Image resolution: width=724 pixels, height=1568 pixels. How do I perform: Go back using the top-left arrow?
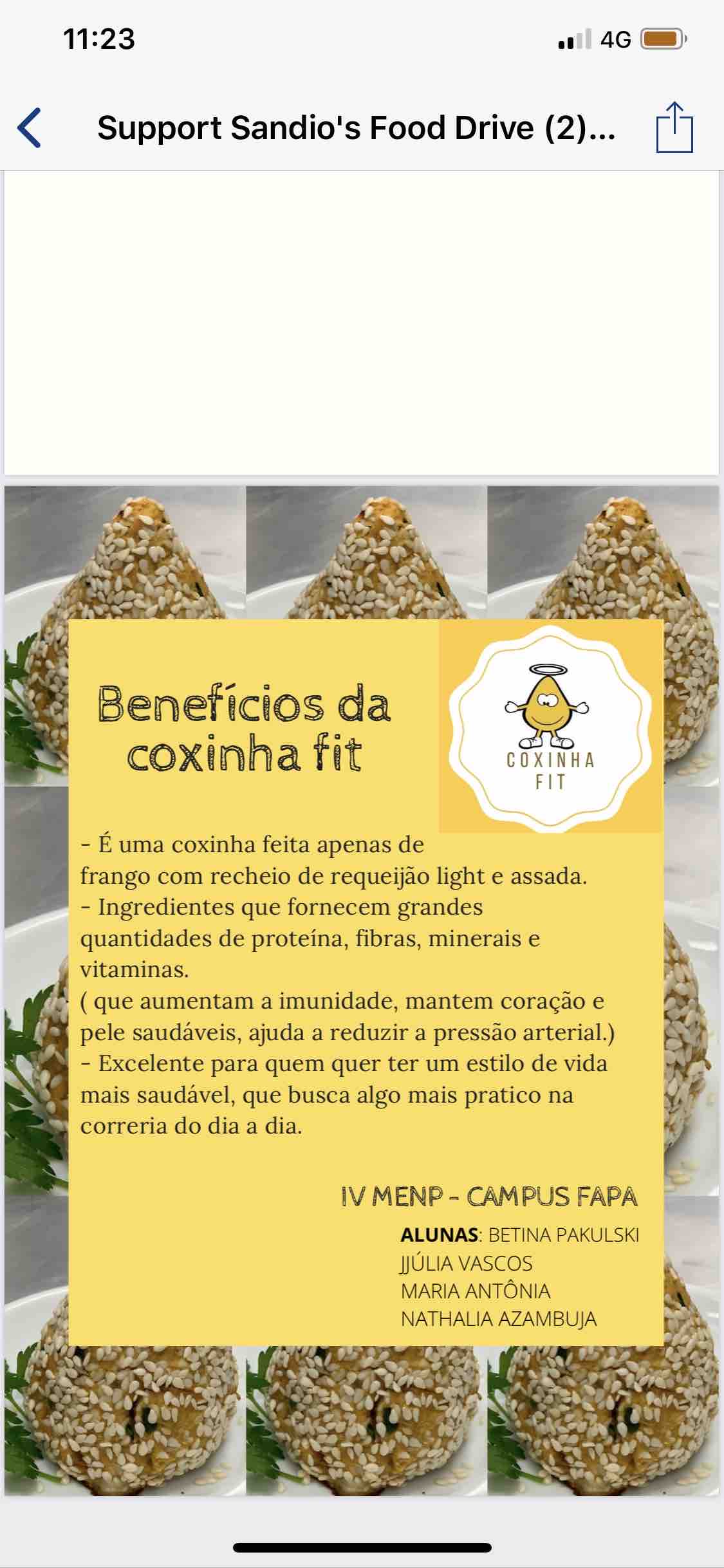[x=30, y=127]
